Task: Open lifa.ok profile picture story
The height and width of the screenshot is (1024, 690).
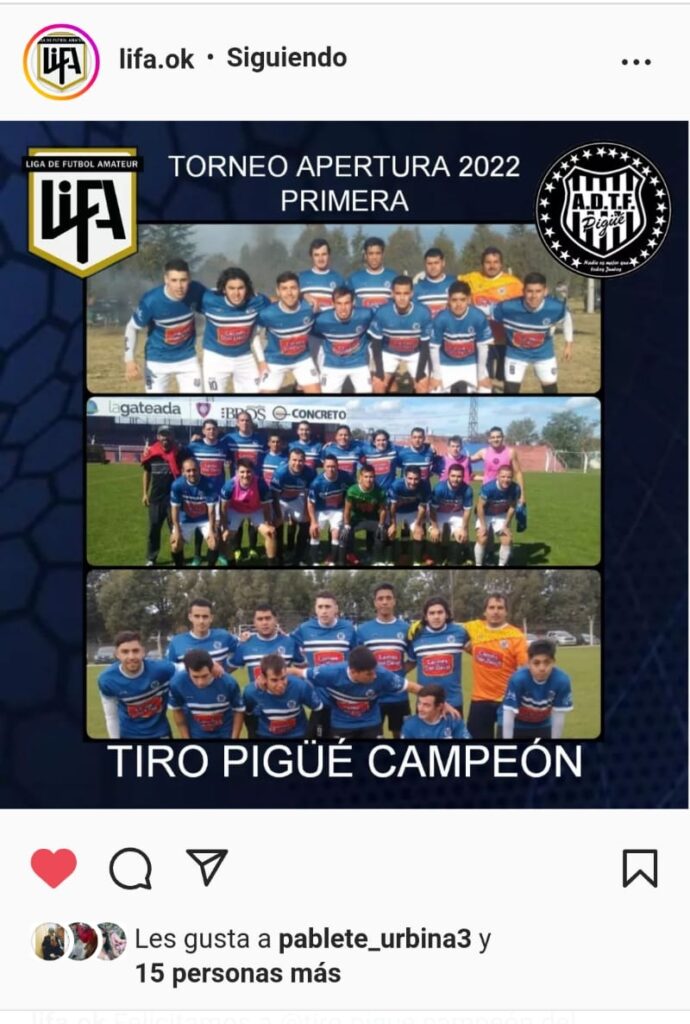Action: click(61, 61)
